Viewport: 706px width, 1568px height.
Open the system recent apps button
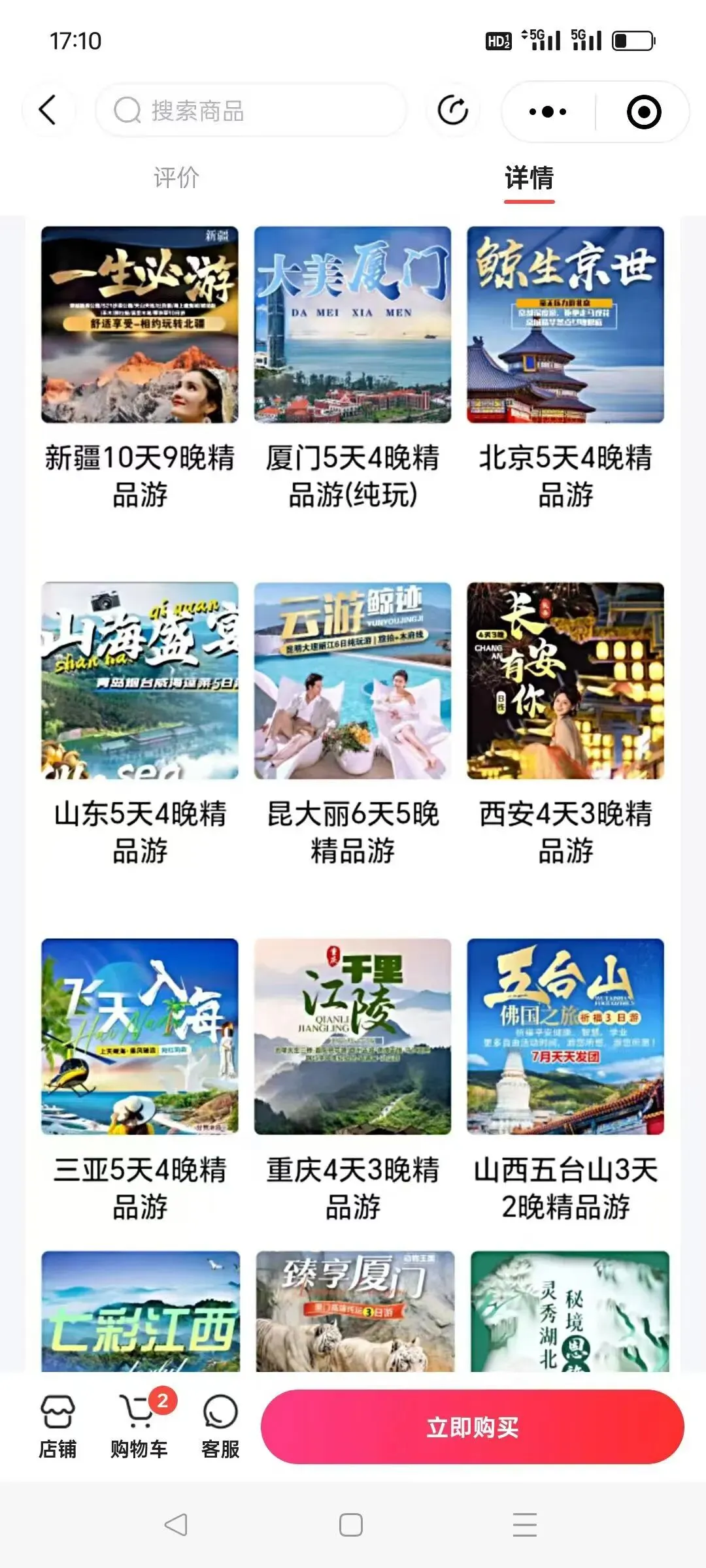pos(524,1526)
